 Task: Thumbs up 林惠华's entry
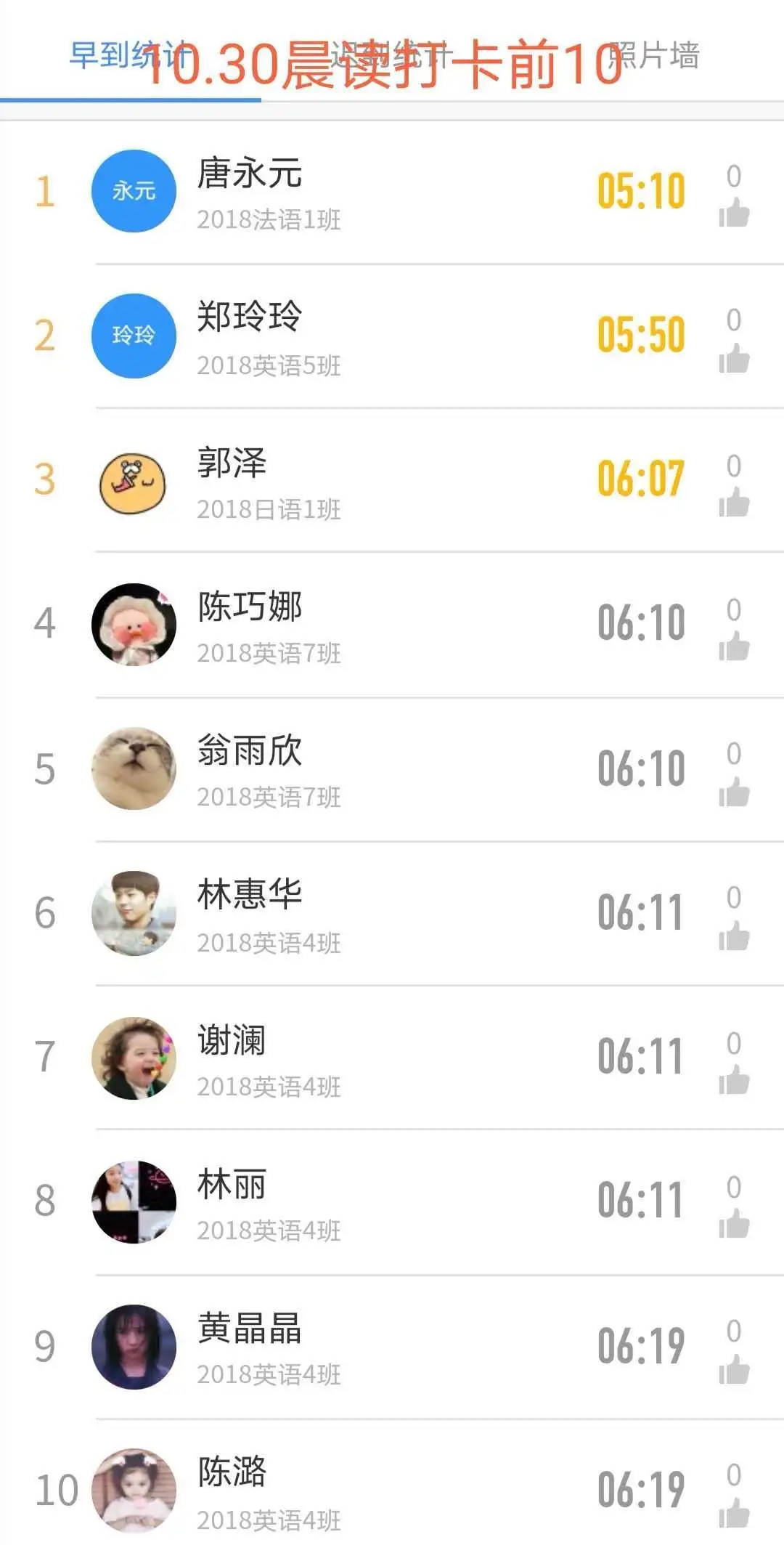pos(734,935)
